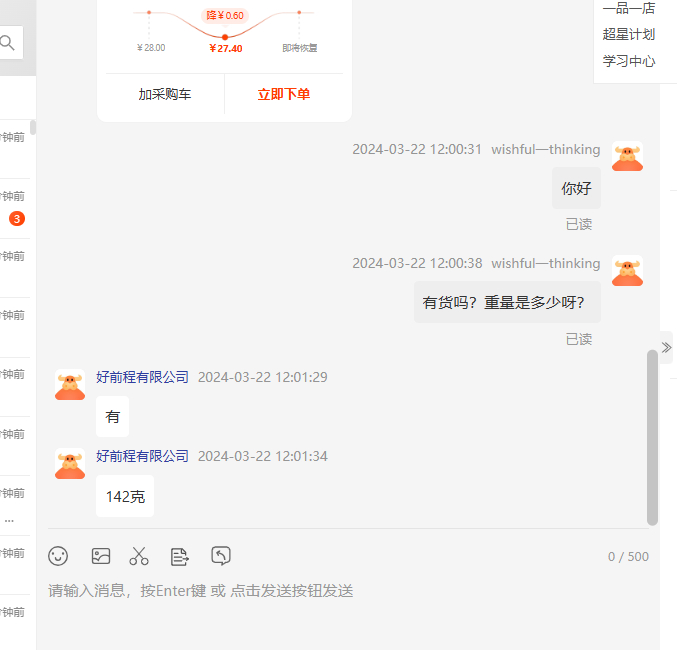
Task: Tap the scissors screenshot tool
Action: click(139, 556)
